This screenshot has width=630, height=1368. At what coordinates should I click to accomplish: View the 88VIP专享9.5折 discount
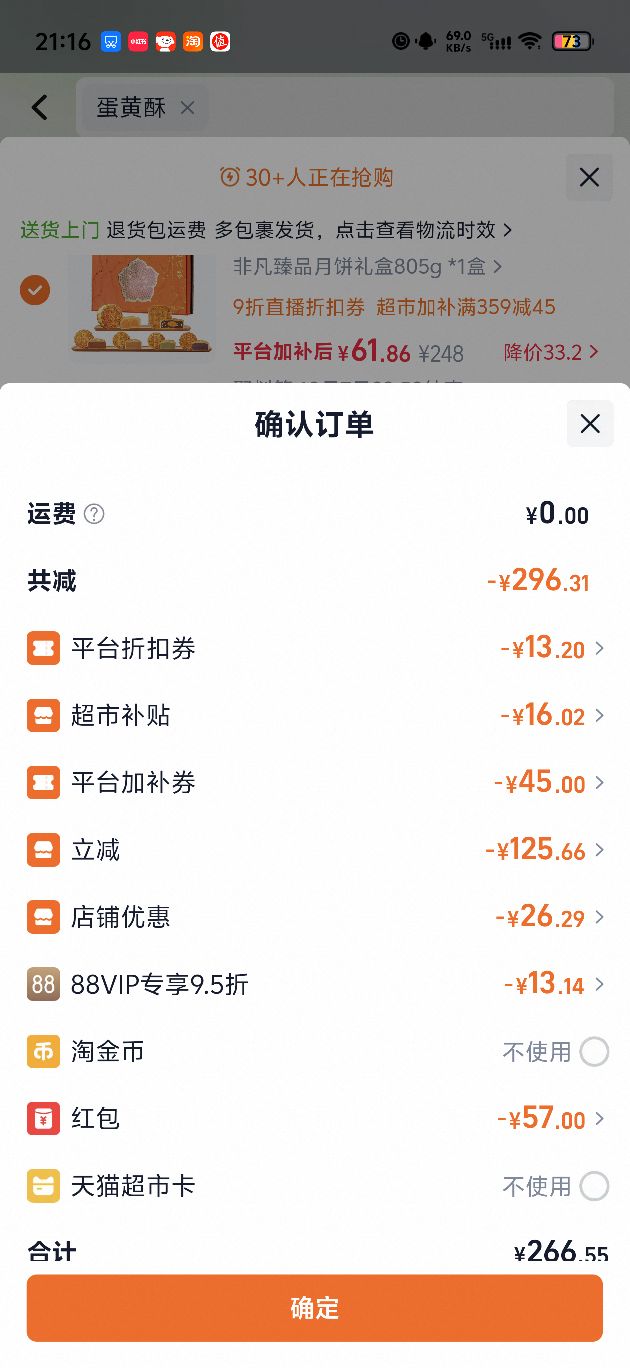click(x=315, y=984)
